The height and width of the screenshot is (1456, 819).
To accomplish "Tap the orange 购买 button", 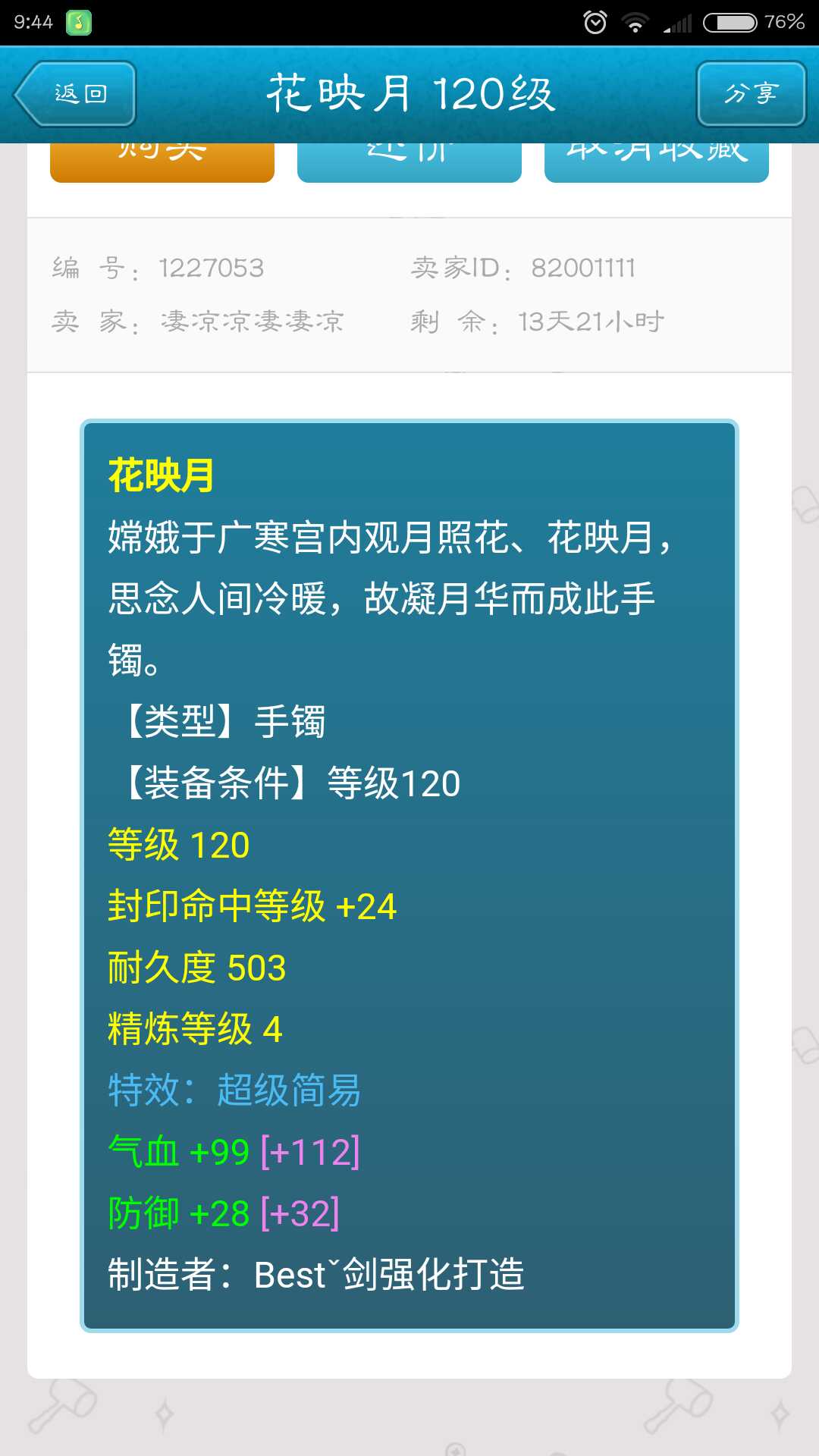I will coord(162,162).
